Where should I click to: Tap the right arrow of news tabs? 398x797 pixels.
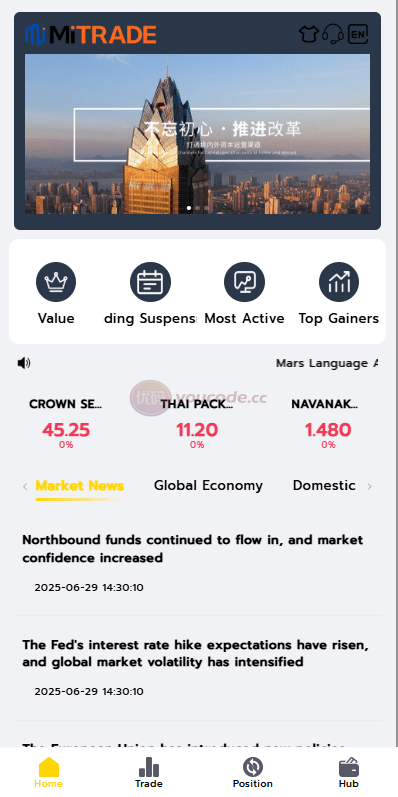pos(370,487)
